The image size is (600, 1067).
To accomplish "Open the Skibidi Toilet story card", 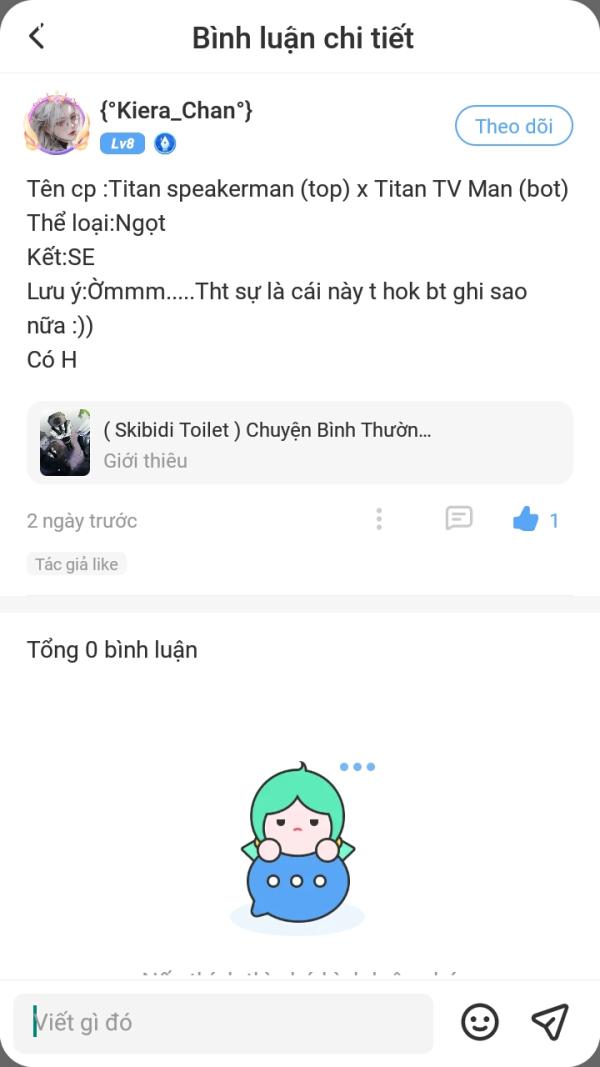I will (300, 443).
